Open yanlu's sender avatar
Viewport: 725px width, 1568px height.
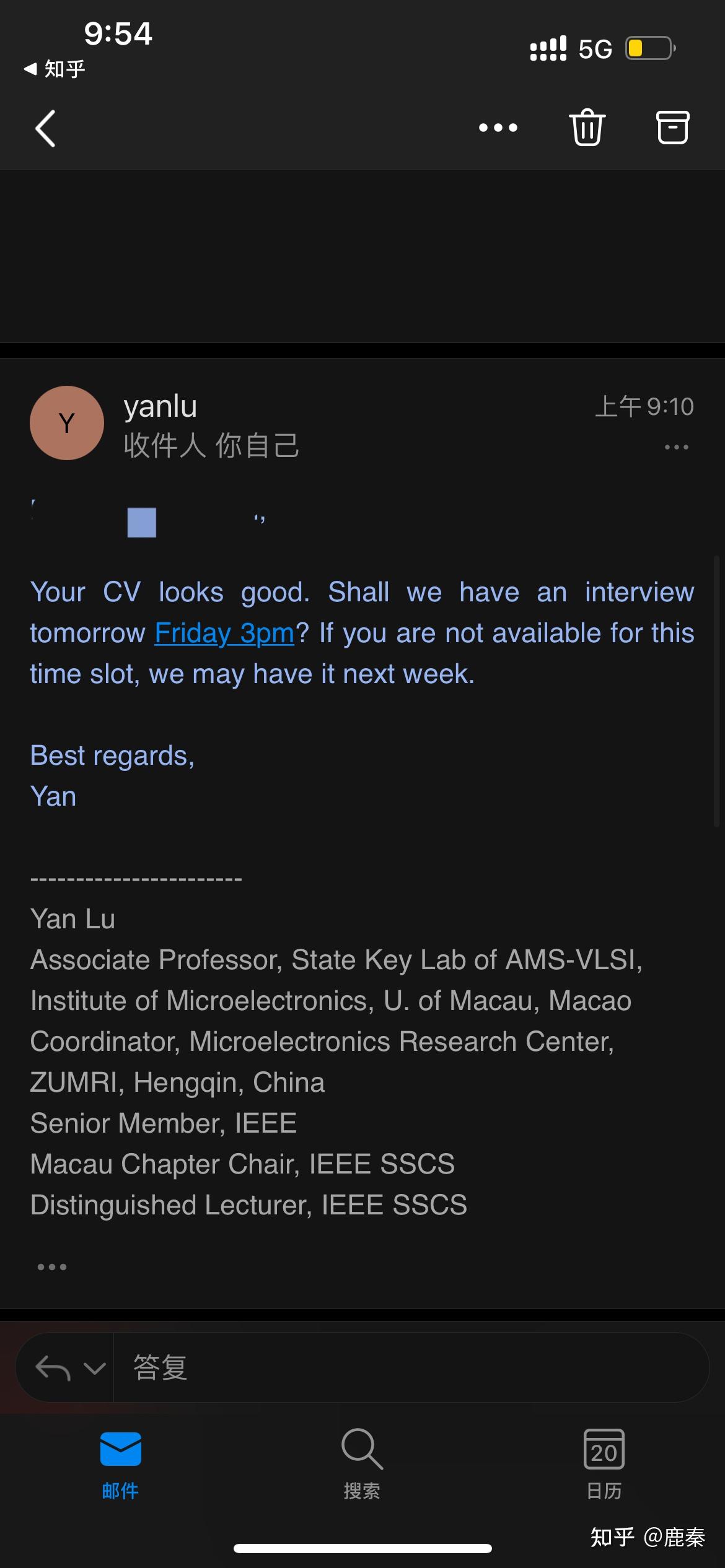pos(67,423)
